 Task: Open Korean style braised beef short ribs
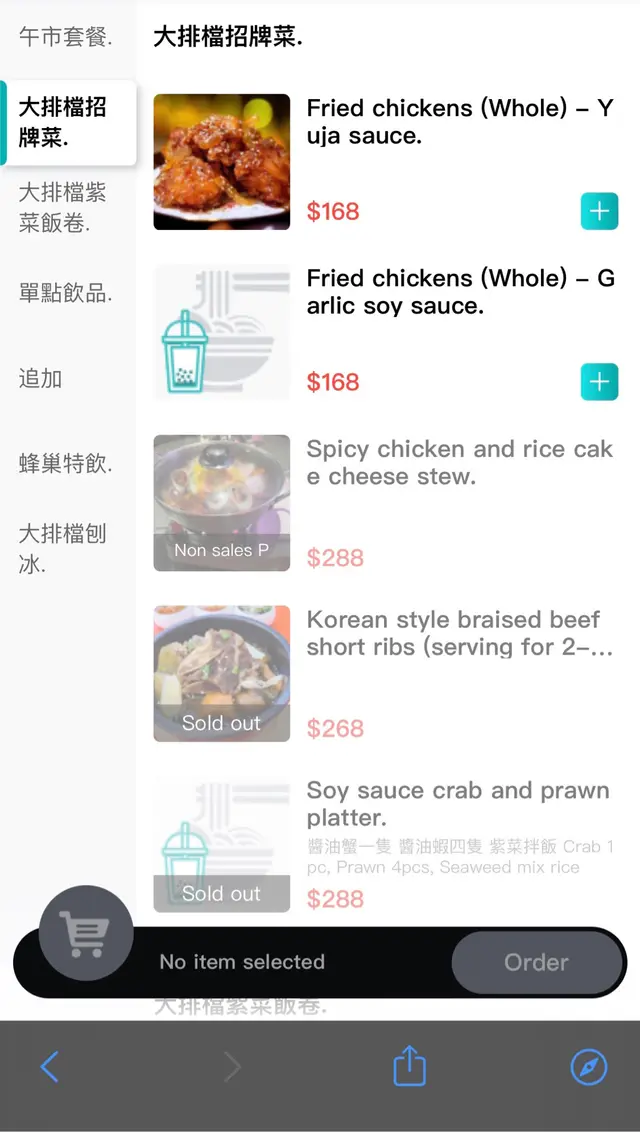pos(459,634)
